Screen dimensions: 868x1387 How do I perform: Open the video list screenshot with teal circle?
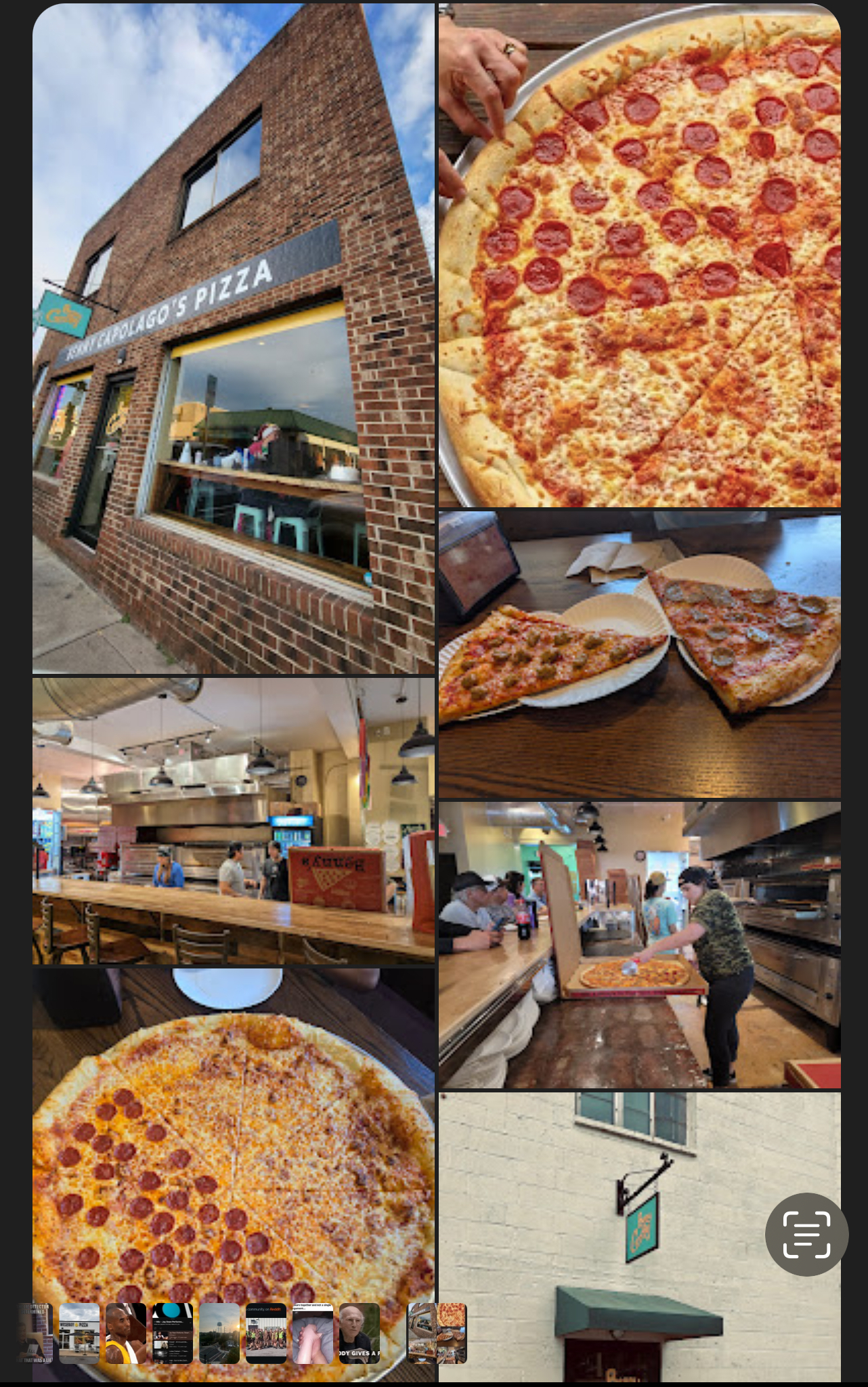click(173, 1333)
